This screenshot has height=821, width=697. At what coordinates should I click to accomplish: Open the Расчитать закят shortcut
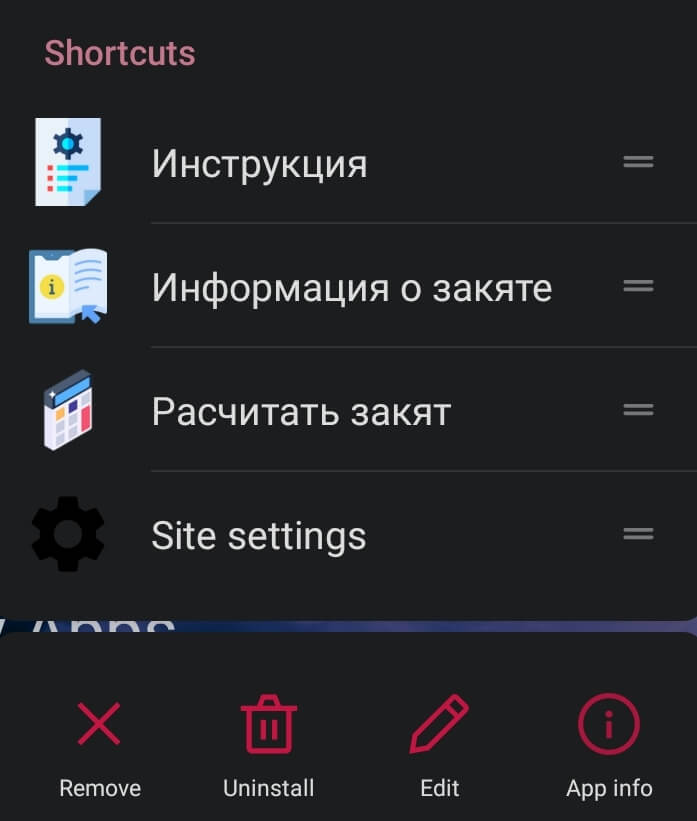coord(301,411)
